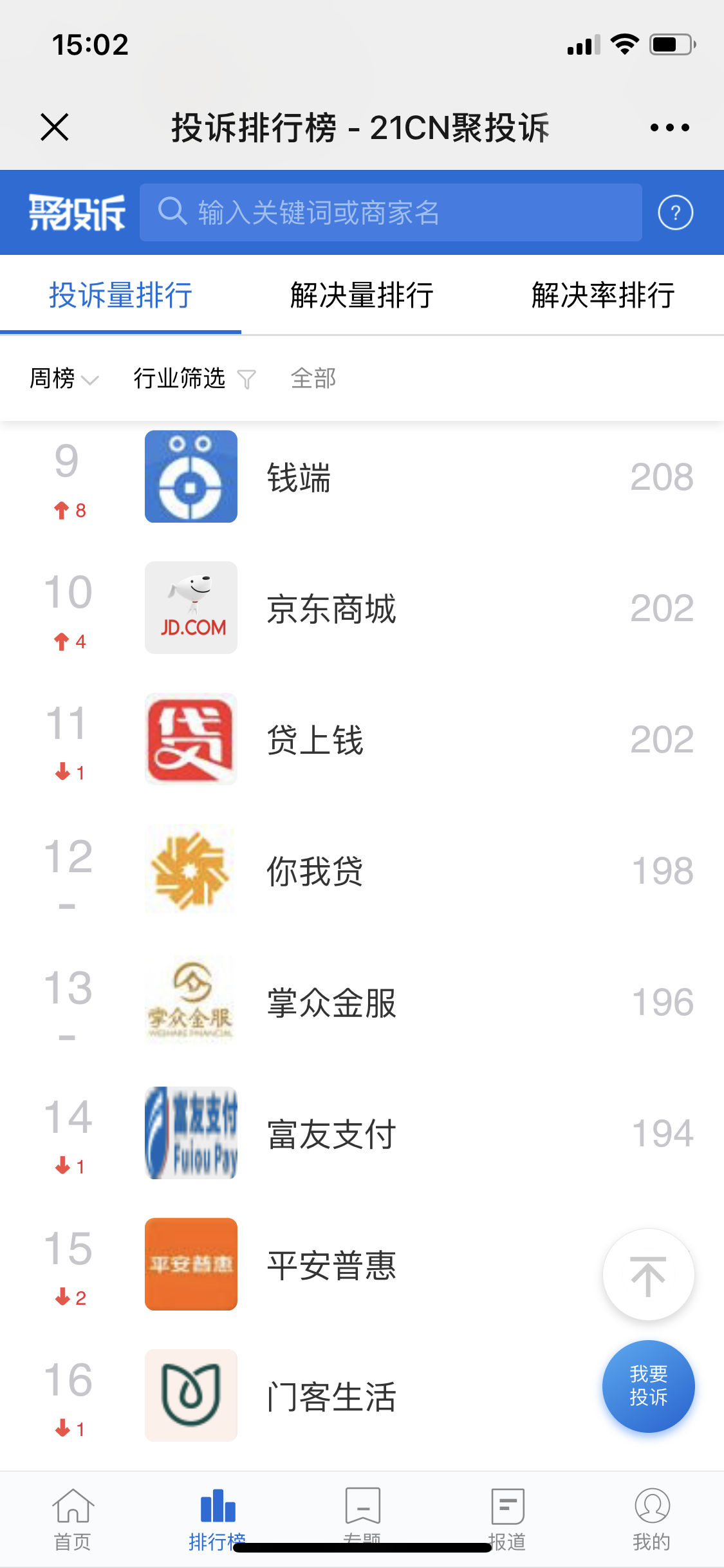Viewport: 724px width, 1568px height.
Task: Switch to 解决率排行 tab
Action: [x=603, y=295]
